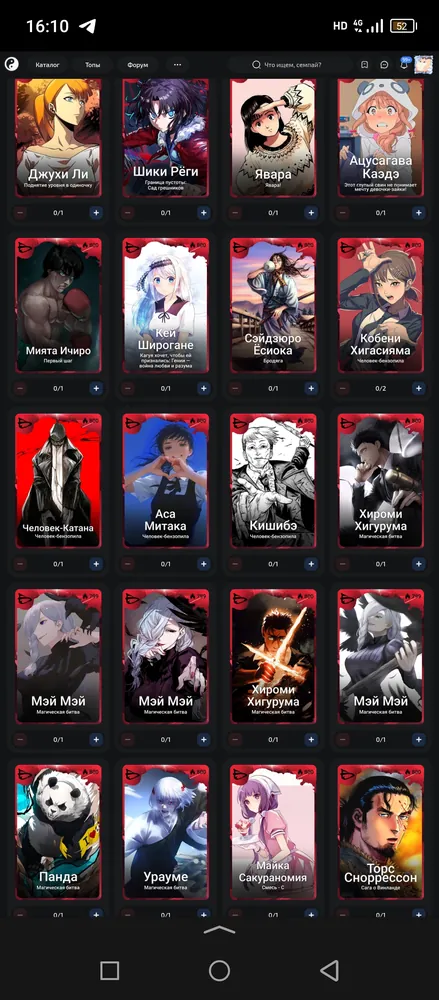Open the Каталог section

point(47,64)
